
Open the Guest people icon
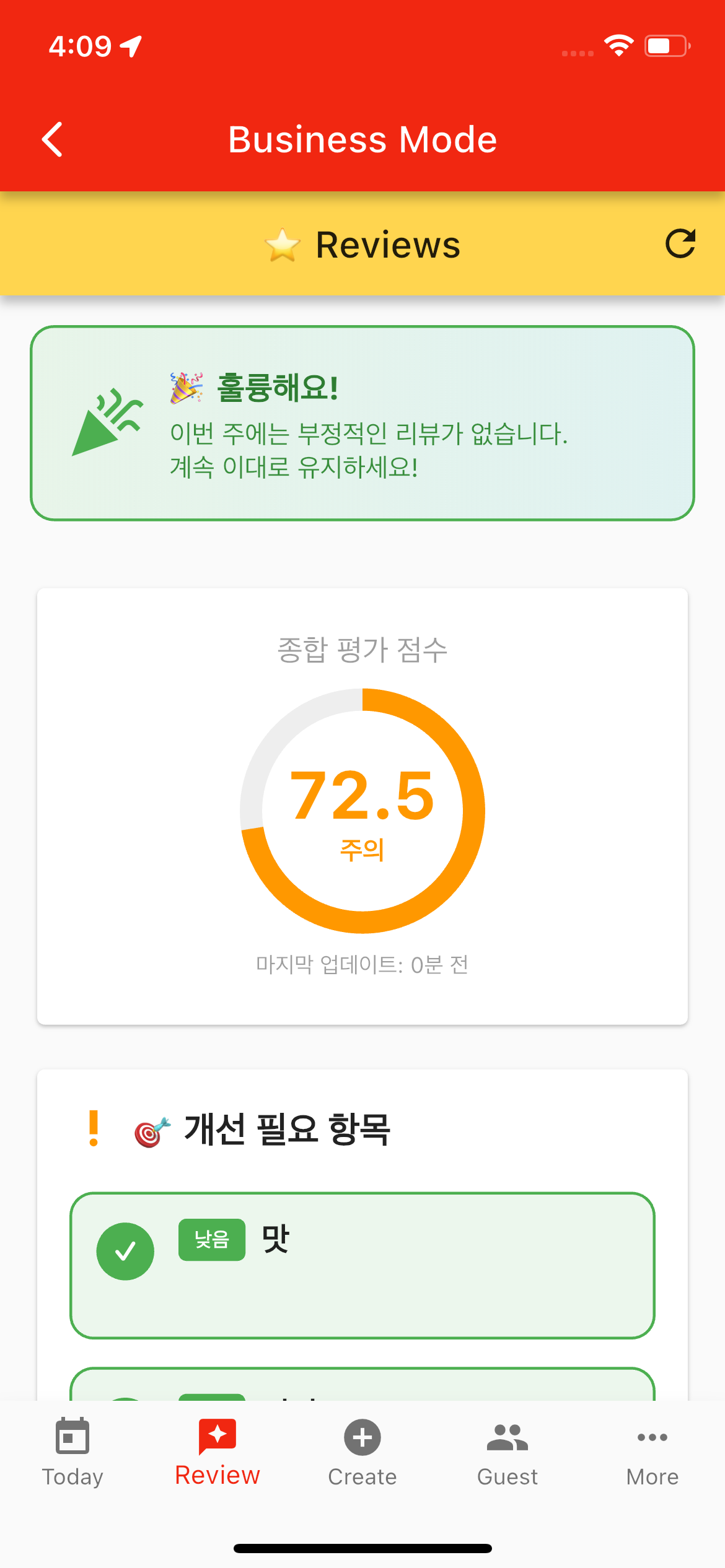(x=507, y=1438)
